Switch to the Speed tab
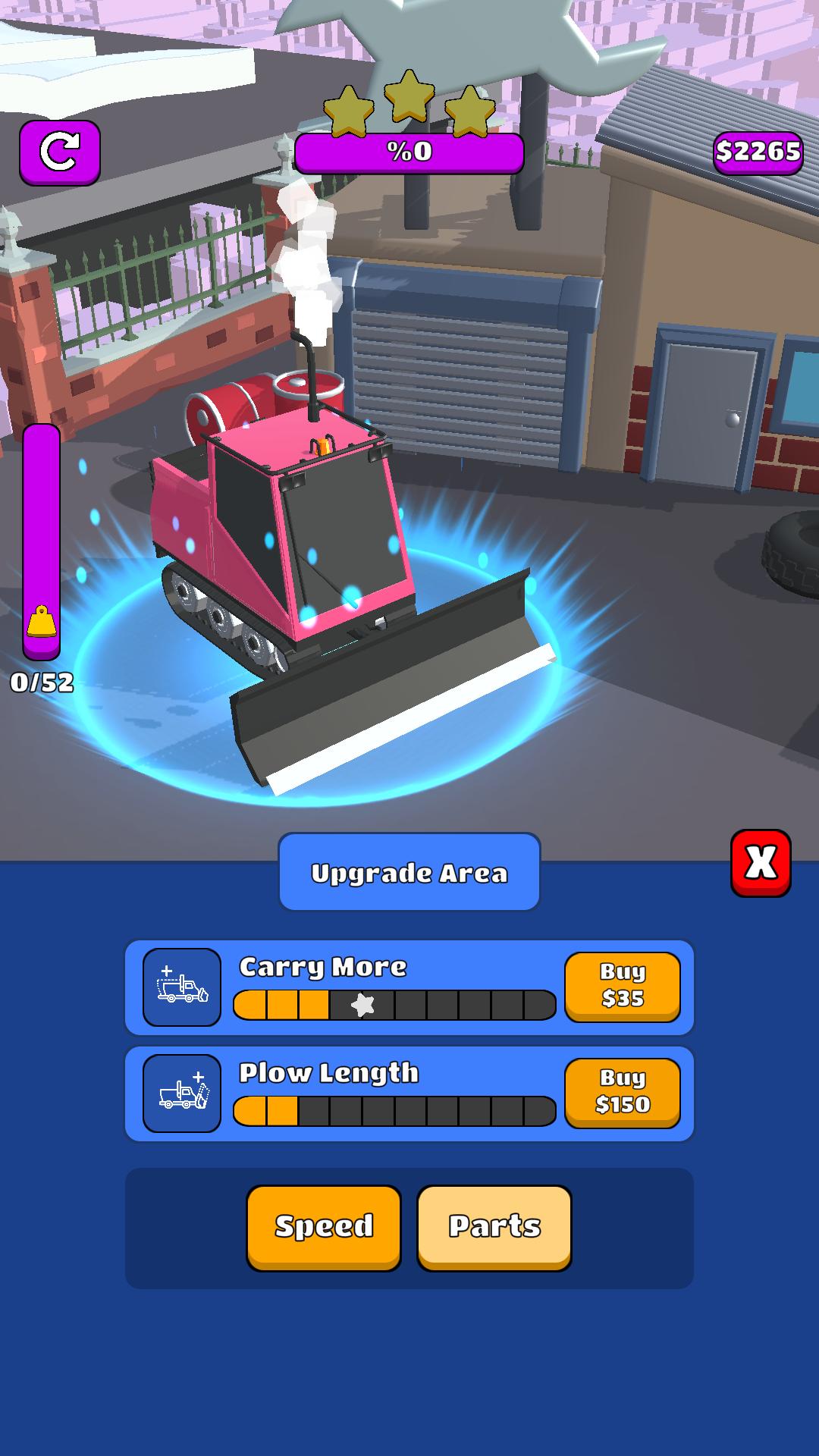The height and width of the screenshot is (1456, 819). coord(324,1226)
